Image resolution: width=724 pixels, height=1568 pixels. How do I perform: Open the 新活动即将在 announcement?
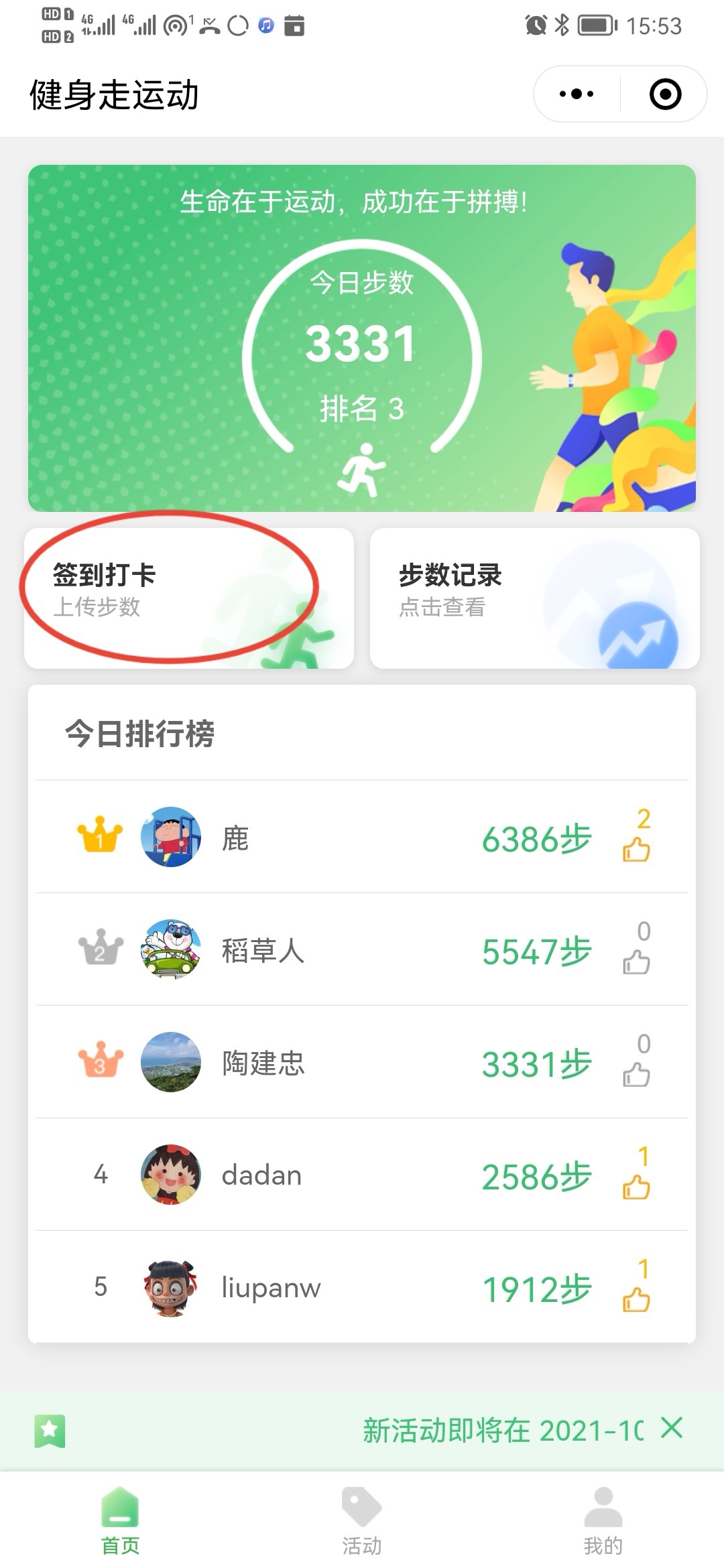pyautogui.click(x=503, y=1431)
